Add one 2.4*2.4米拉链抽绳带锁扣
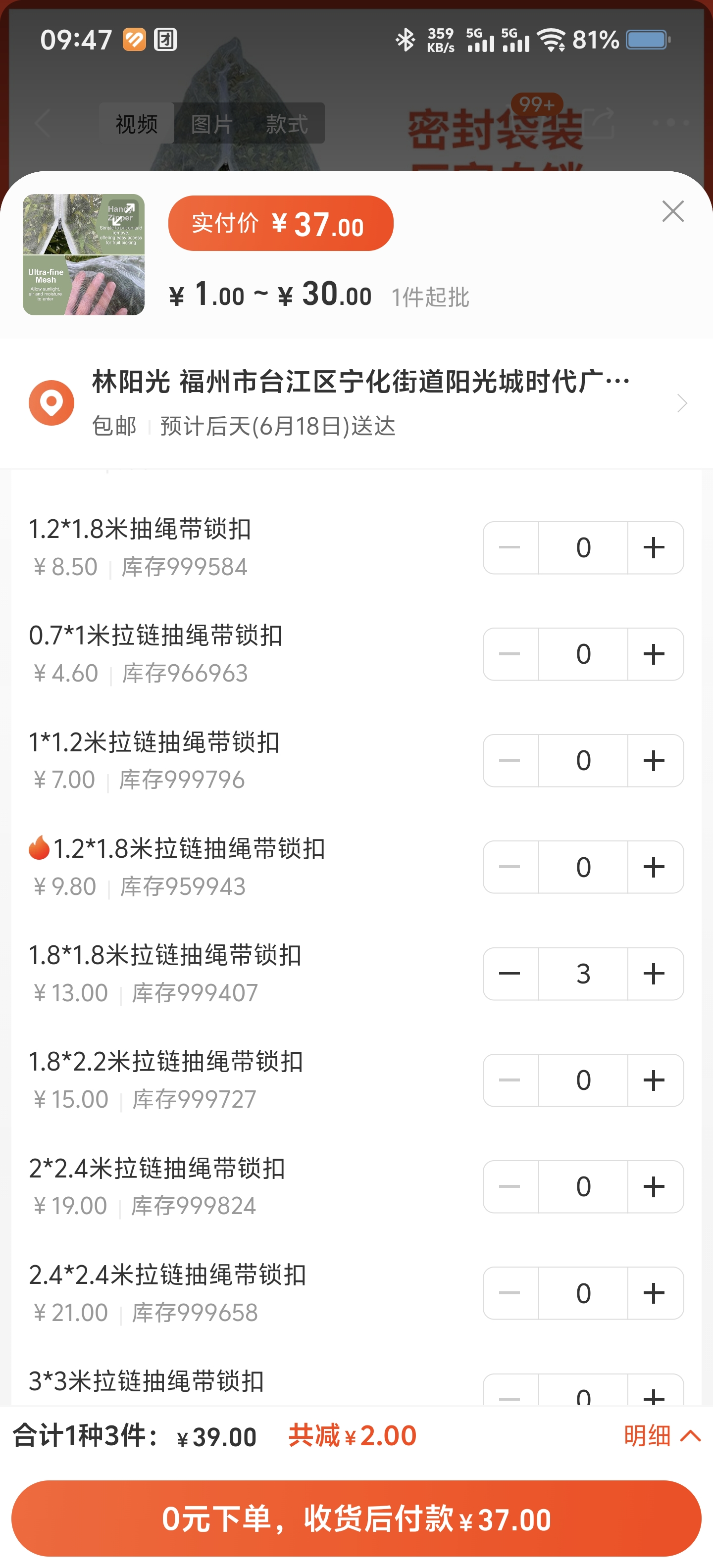713x1568 pixels. (x=655, y=1293)
